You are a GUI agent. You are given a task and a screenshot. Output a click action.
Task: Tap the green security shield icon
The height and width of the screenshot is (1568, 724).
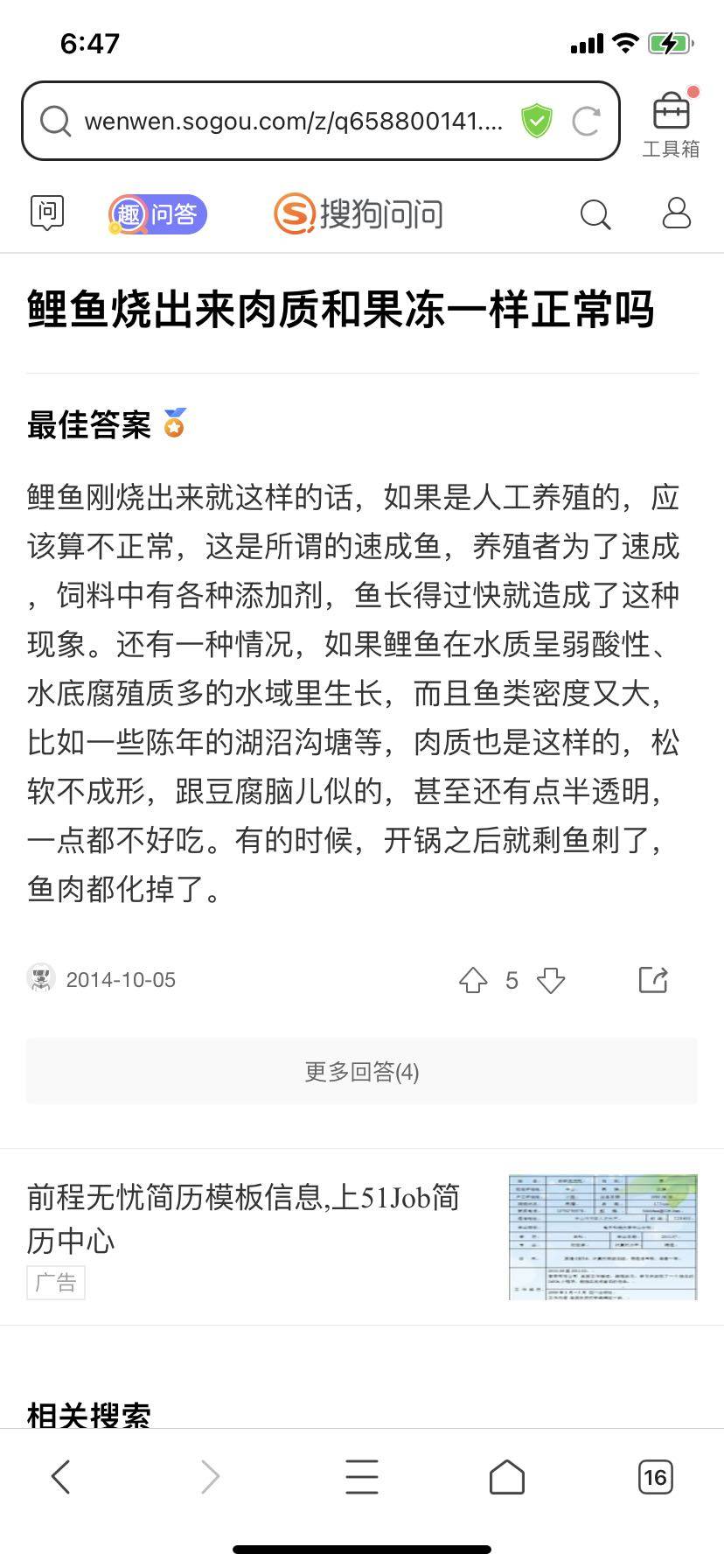[x=536, y=121]
